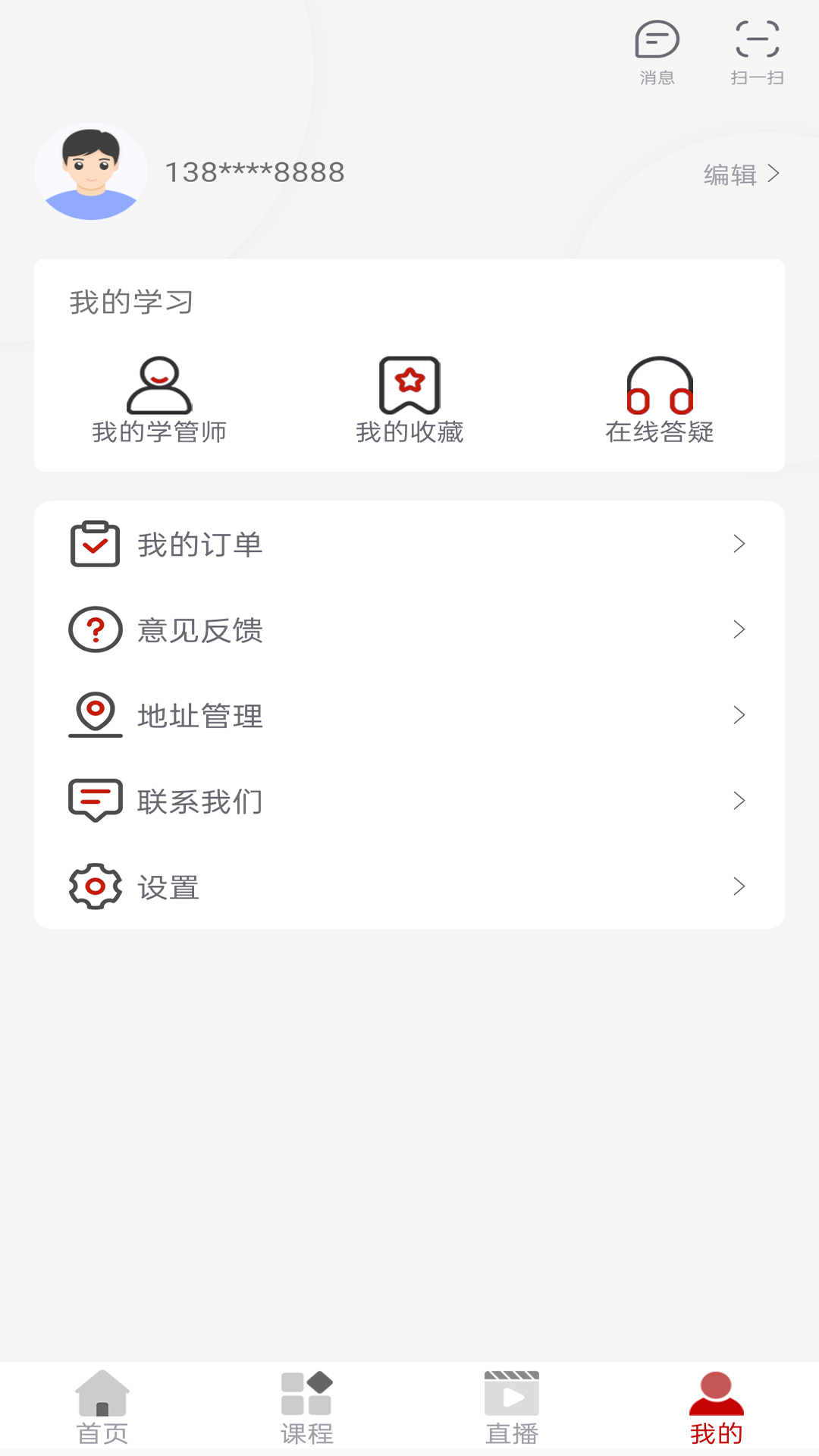819x1456 pixels.
Task: Tap the user avatar image
Action: click(91, 172)
